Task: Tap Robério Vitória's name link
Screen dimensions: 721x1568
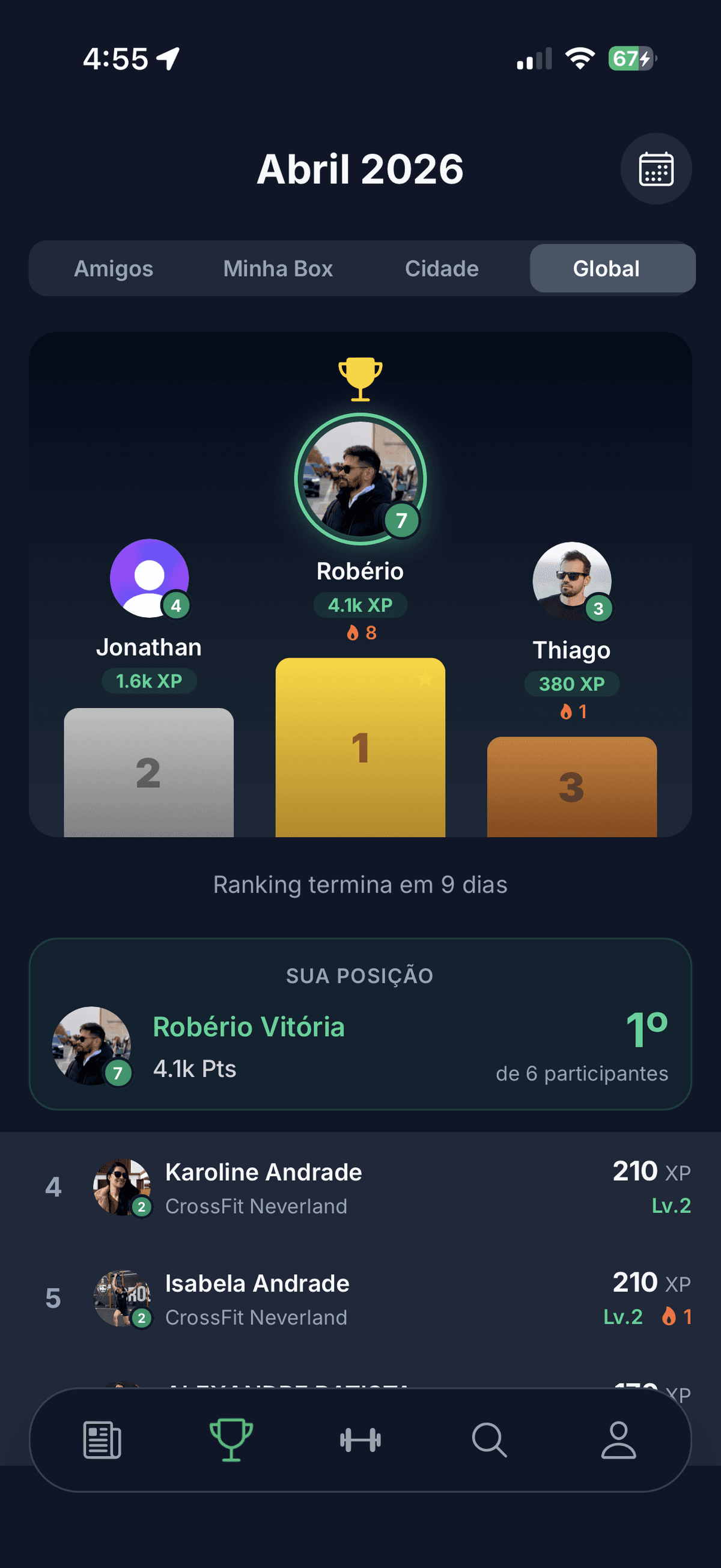Action: pos(249,1027)
